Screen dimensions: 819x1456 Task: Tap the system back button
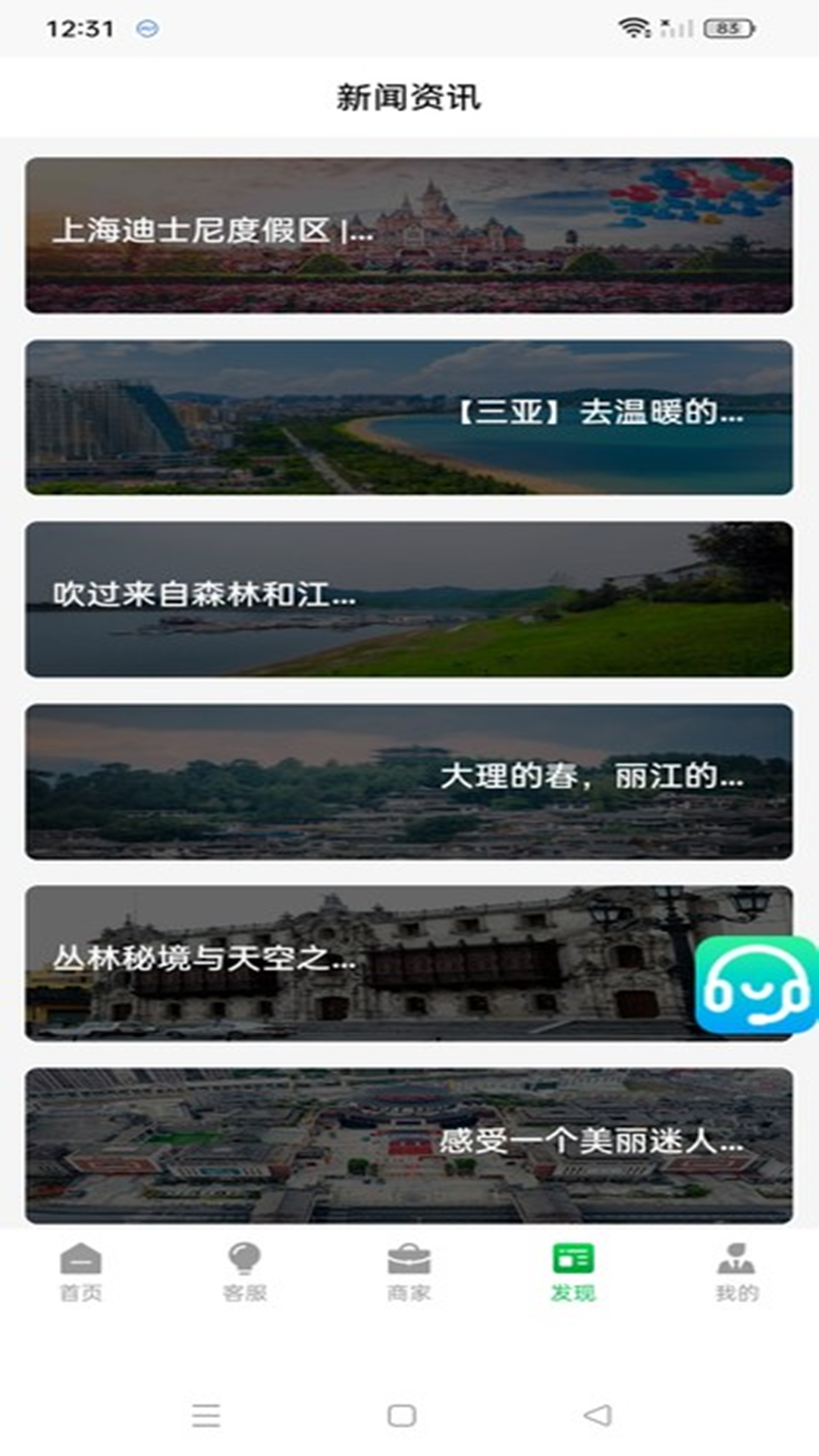point(598,1415)
